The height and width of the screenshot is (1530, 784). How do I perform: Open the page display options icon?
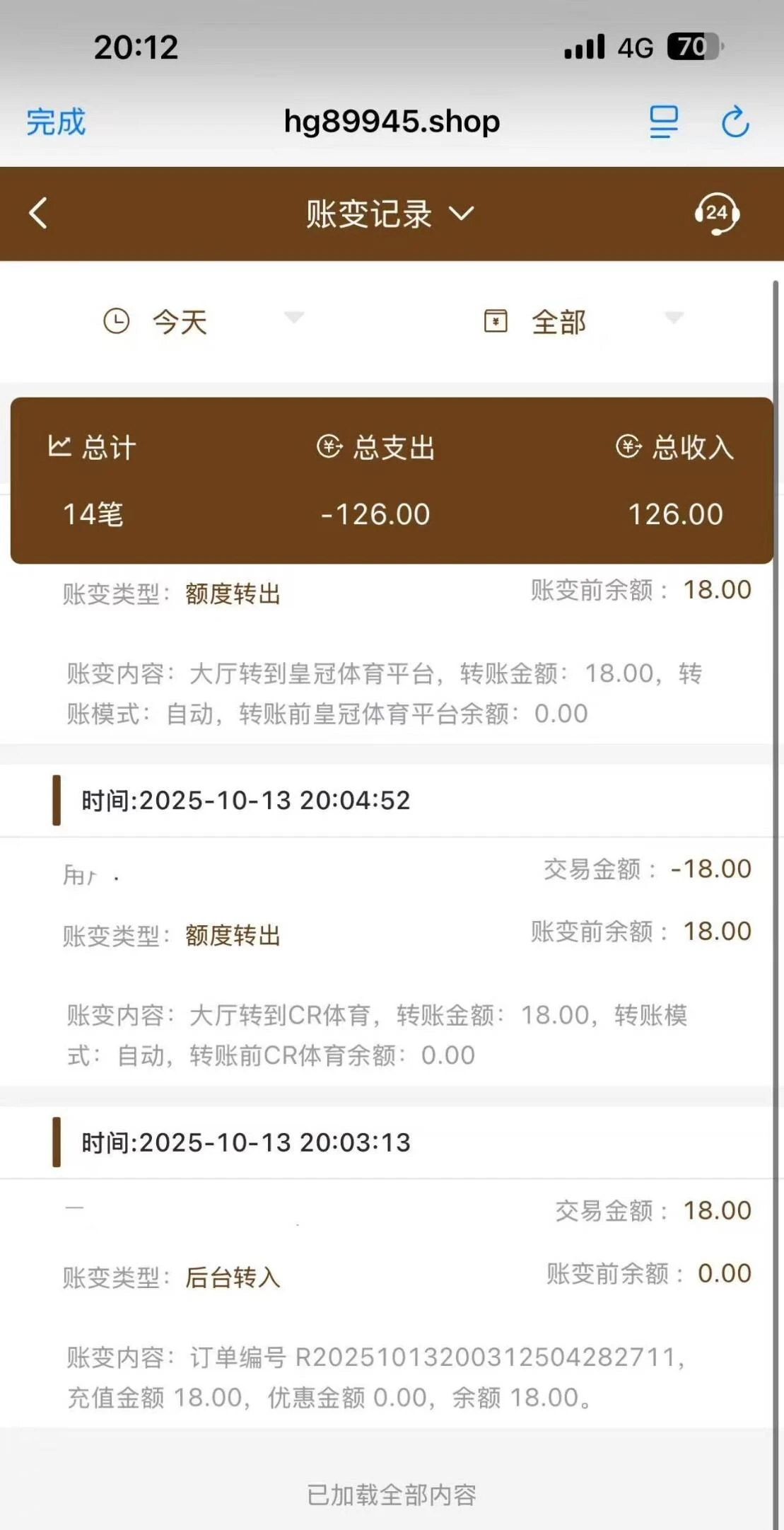662,120
